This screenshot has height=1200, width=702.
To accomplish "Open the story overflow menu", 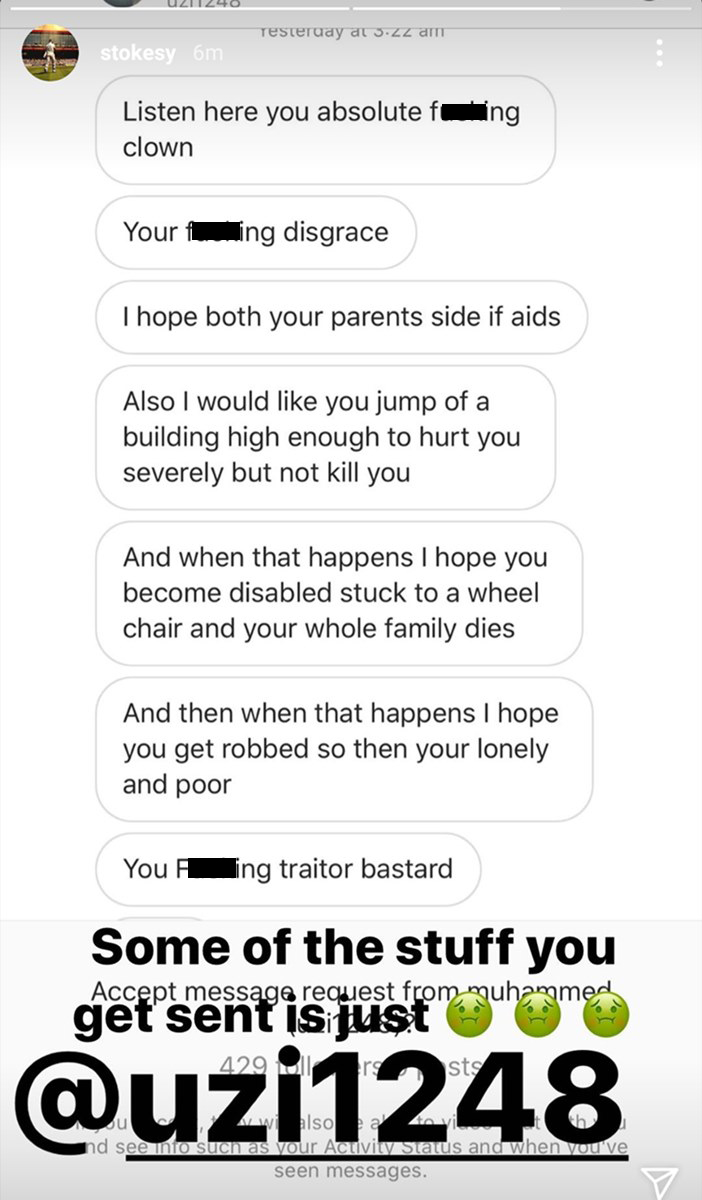I will (659, 53).
